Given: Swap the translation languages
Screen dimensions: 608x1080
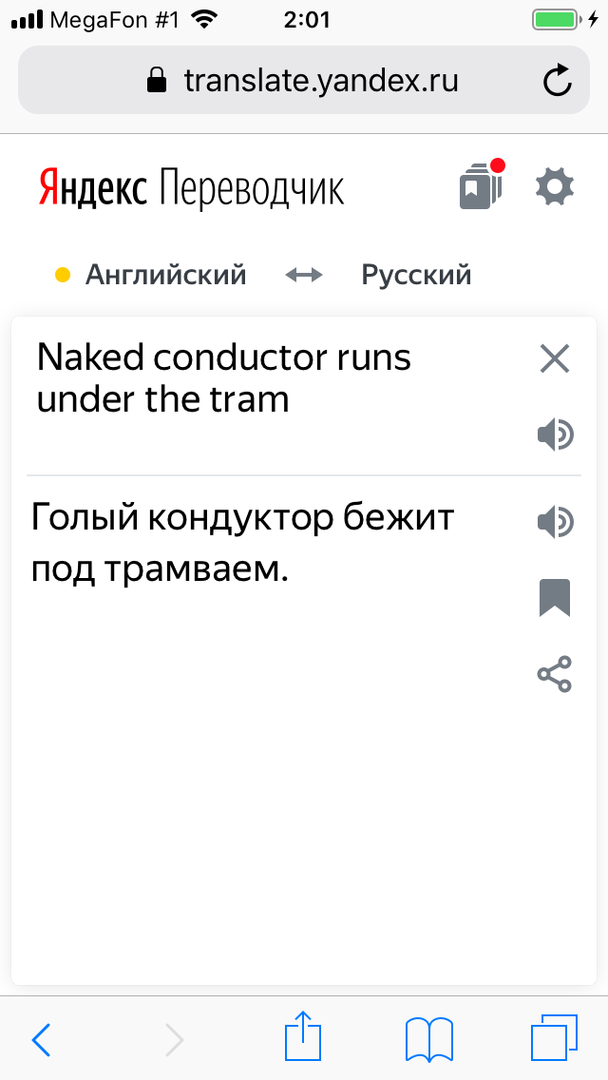Looking at the screenshot, I should tap(304, 274).
